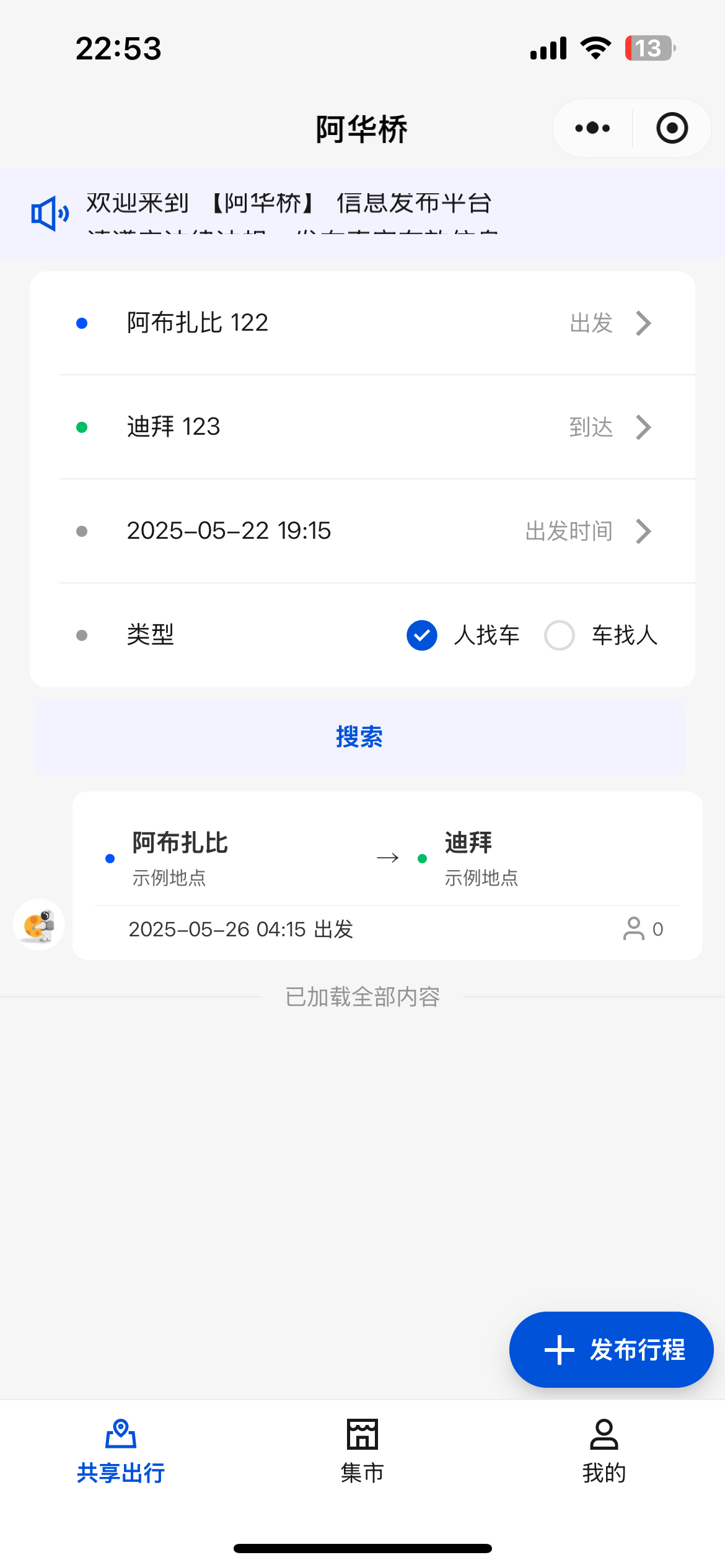Click the 2025-05-22 19:15 time field
The width and height of the screenshot is (725, 1568).
tap(230, 531)
